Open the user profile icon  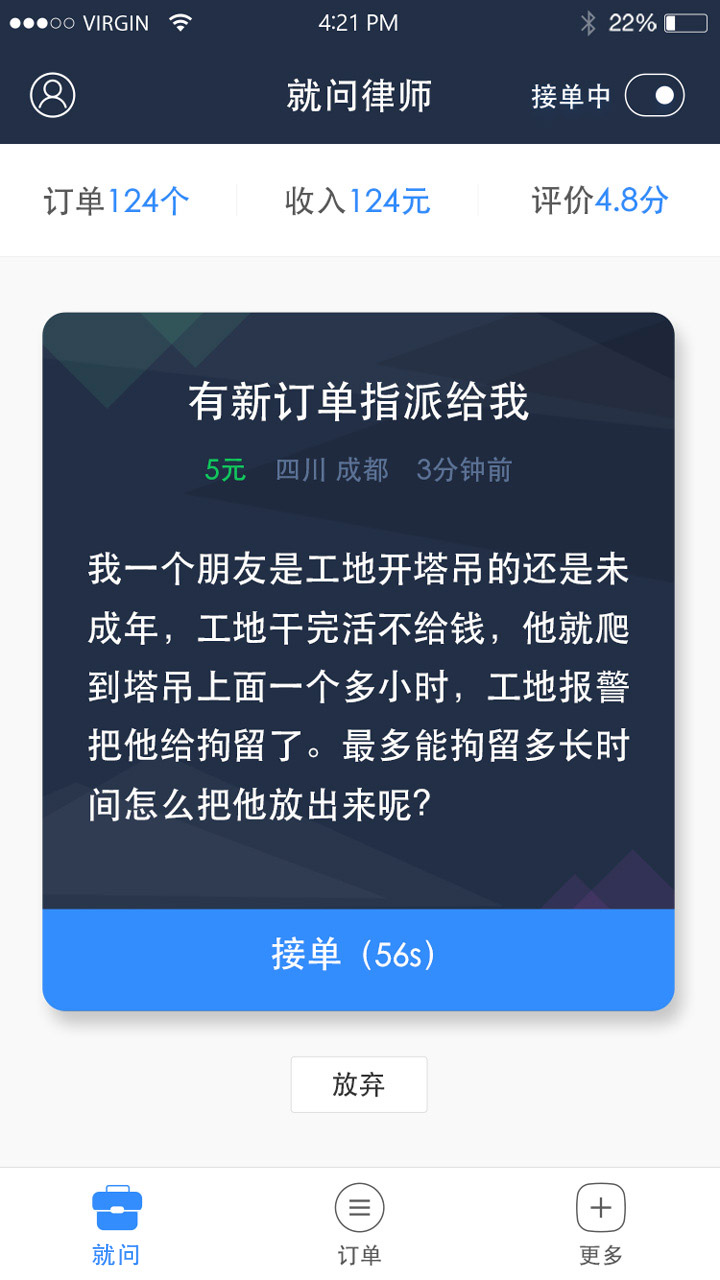53,95
